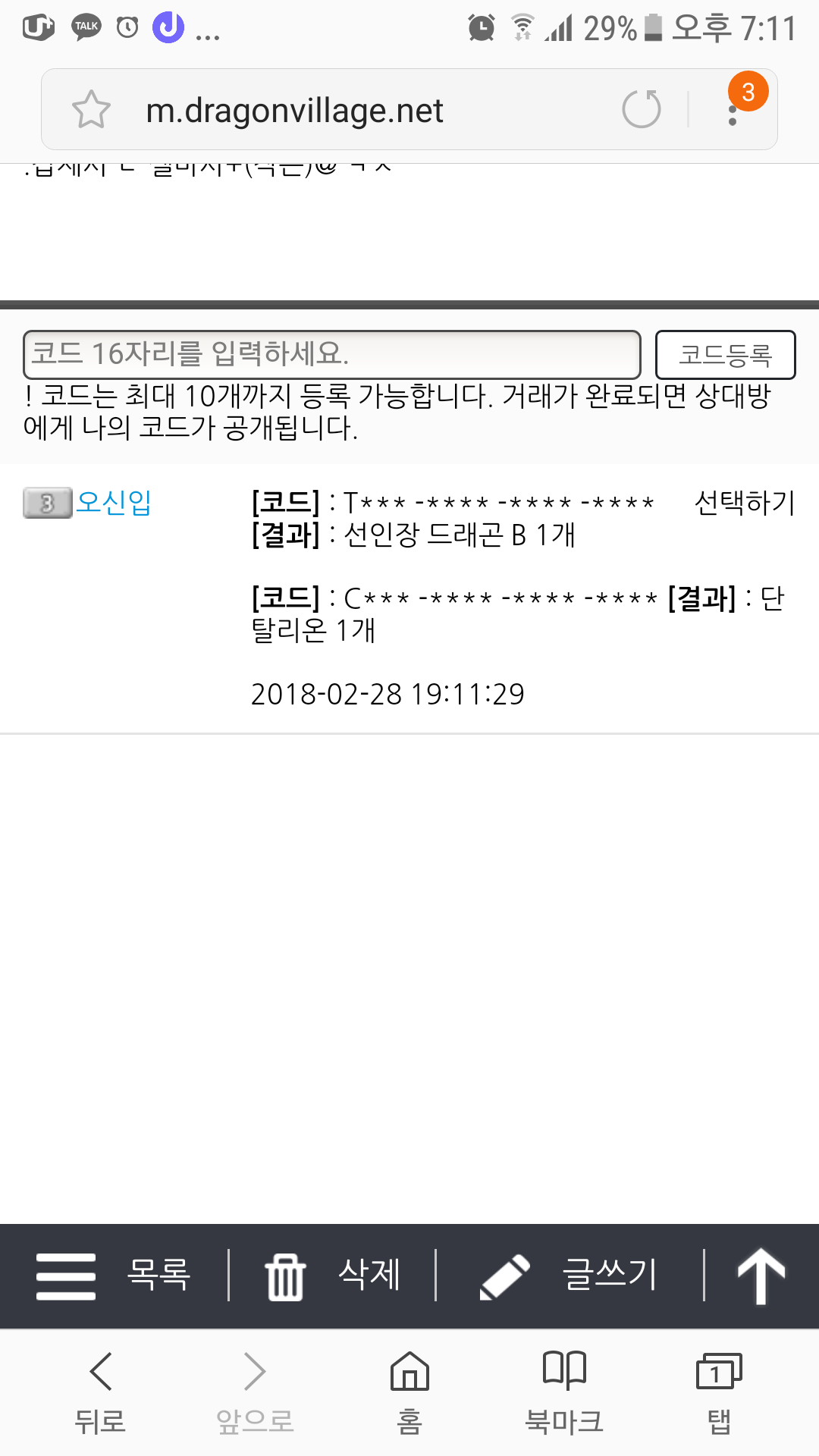
Task: Reload the current page
Action: click(642, 109)
